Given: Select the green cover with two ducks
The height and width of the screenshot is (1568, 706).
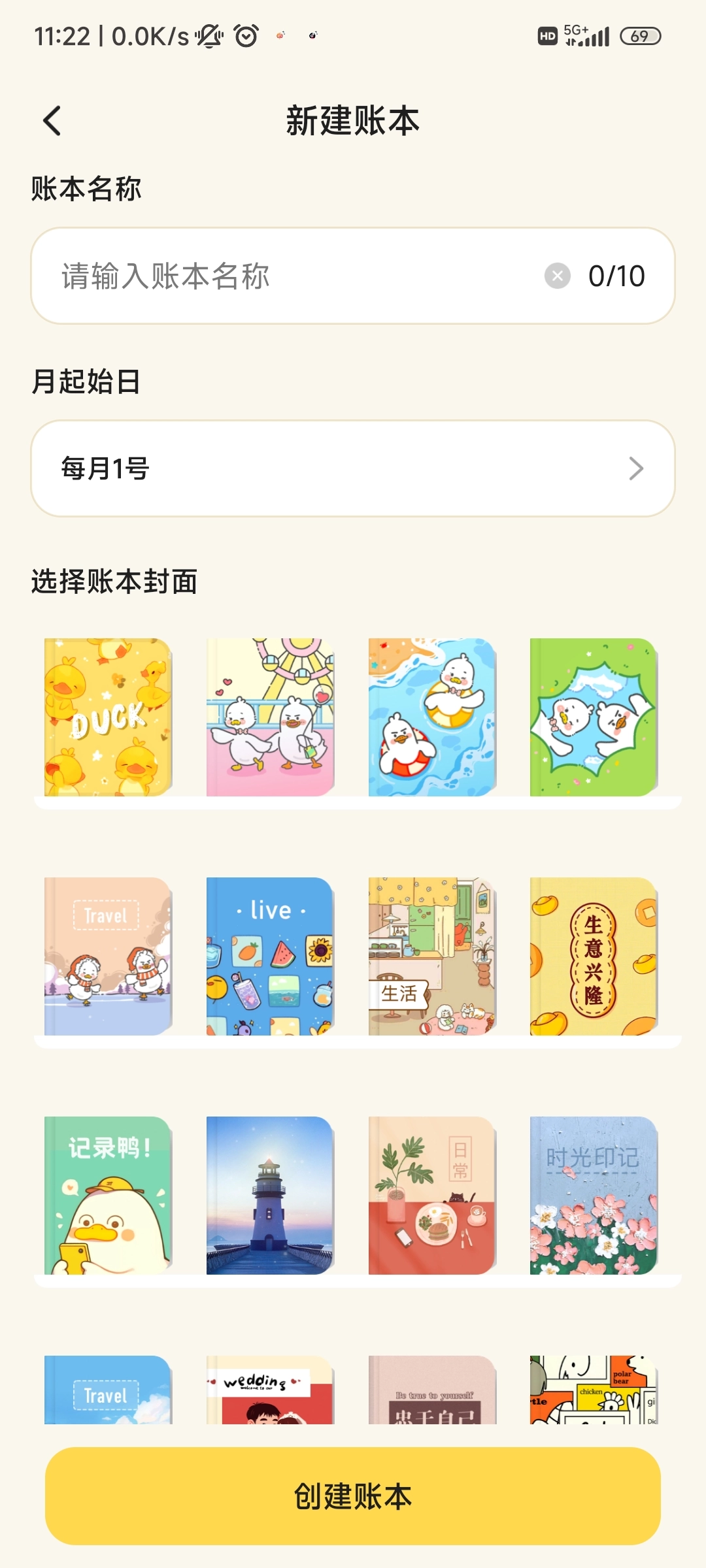Looking at the screenshot, I should (593, 717).
